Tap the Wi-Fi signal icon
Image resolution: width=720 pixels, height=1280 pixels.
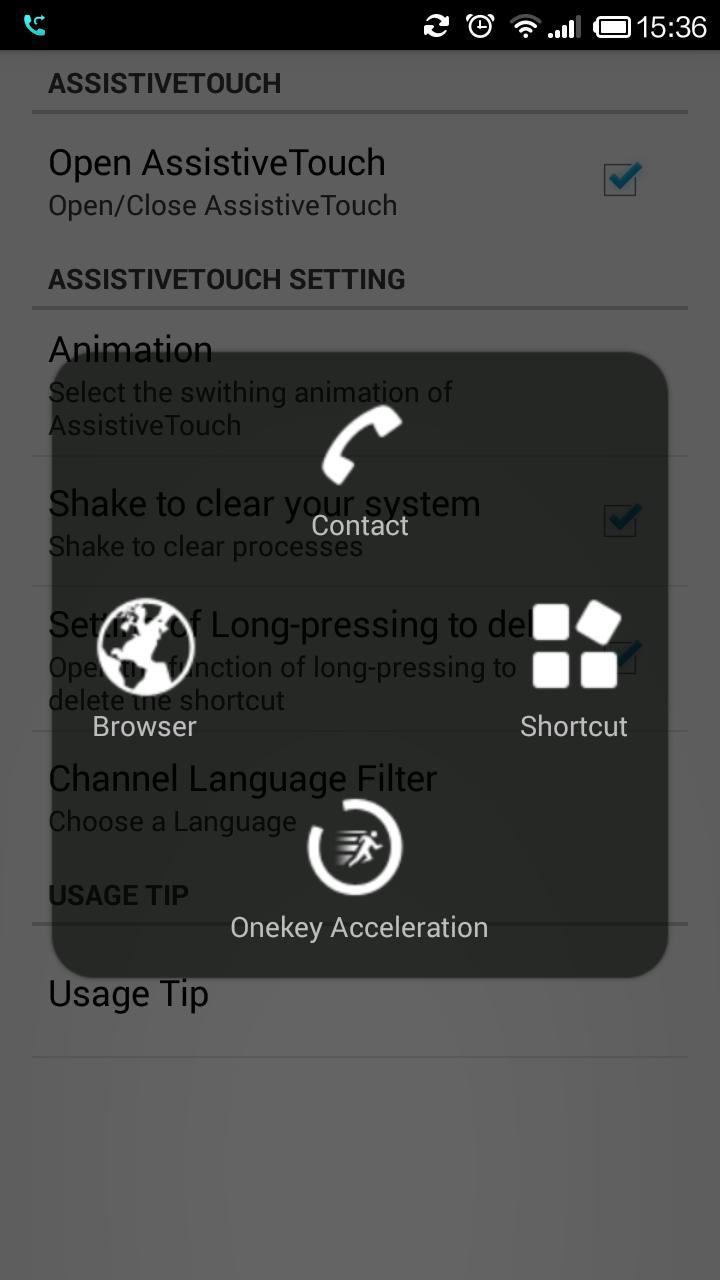pyautogui.click(x=524, y=25)
